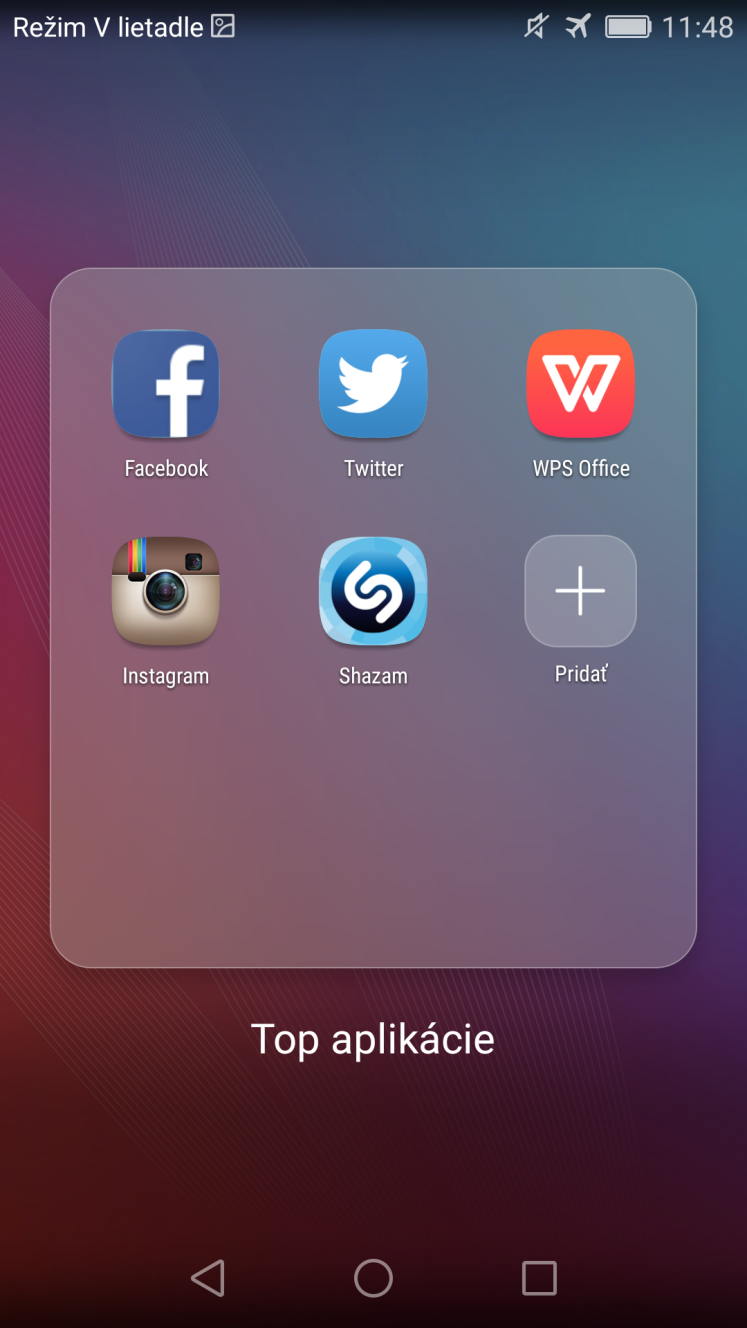The width and height of the screenshot is (747, 1328).
Task: Go back with the navigation back button
Action: tap(207, 1278)
